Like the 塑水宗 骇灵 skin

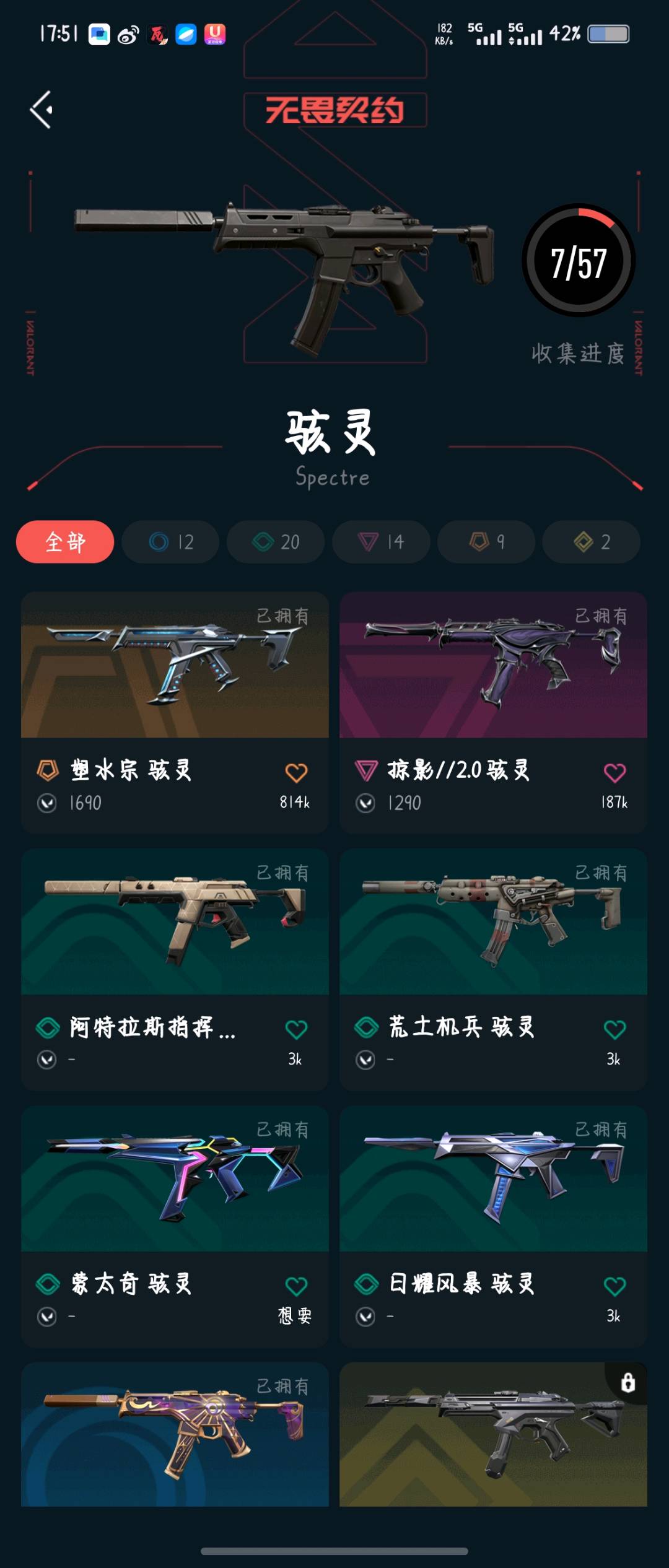[x=296, y=773]
